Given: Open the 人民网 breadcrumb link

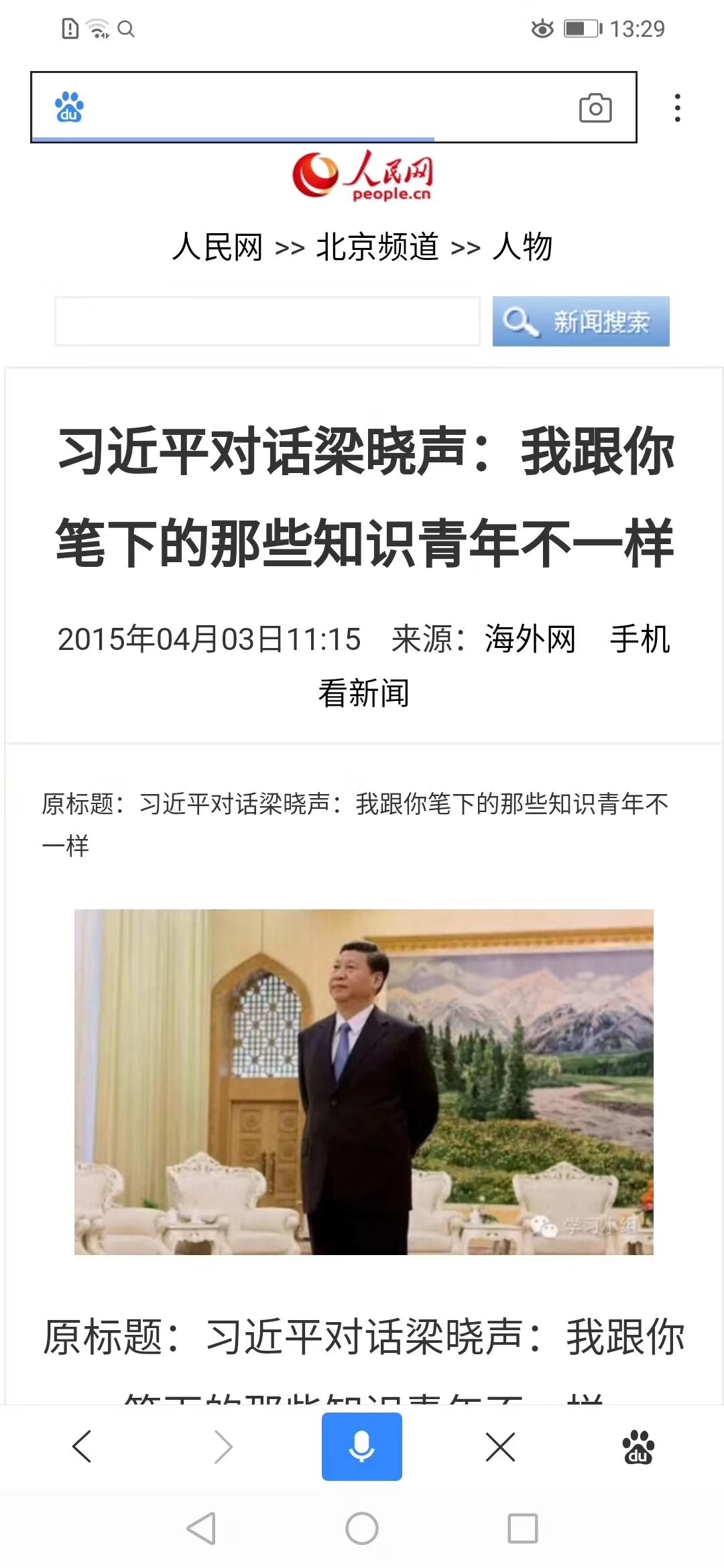Looking at the screenshot, I should (x=217, y=247).
